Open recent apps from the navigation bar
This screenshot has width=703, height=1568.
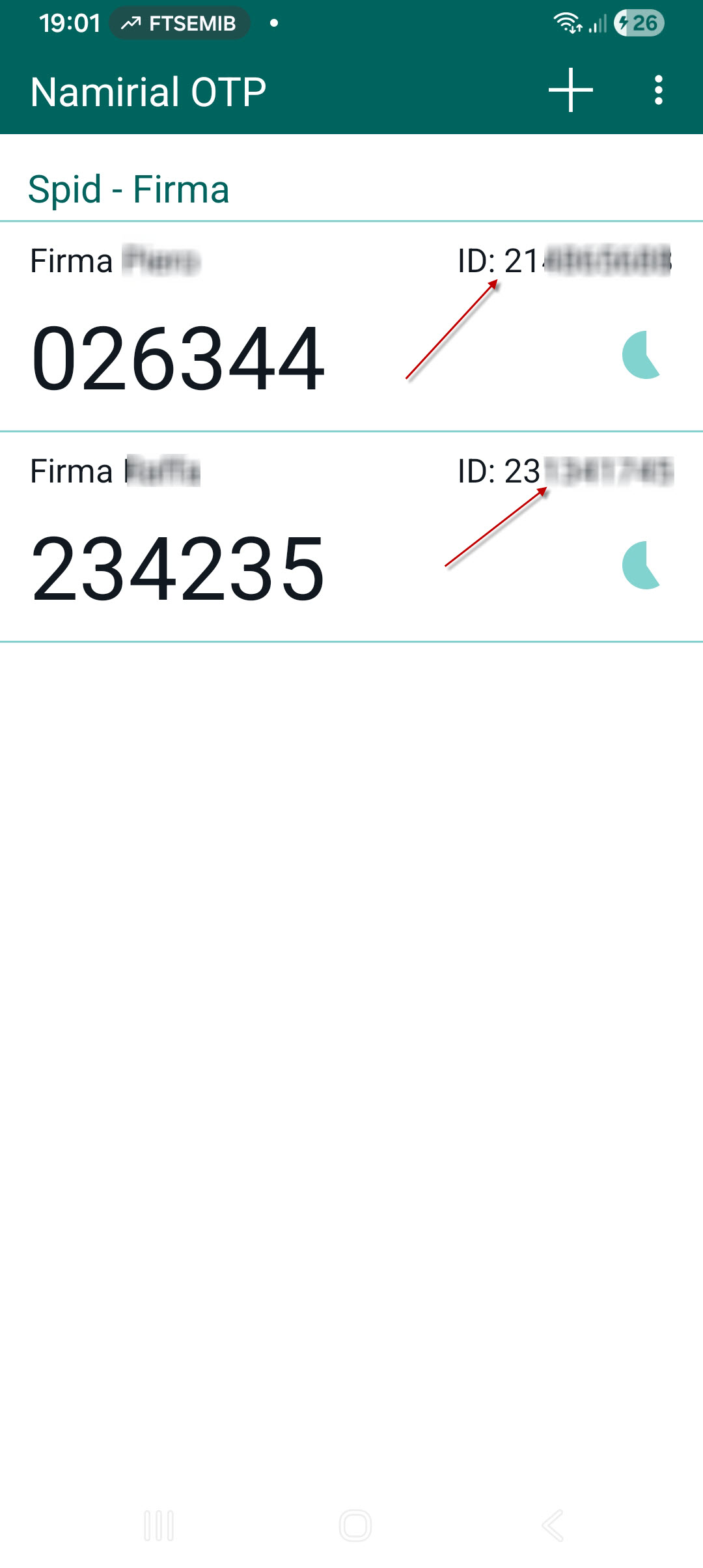click(x=159, y=1526)
